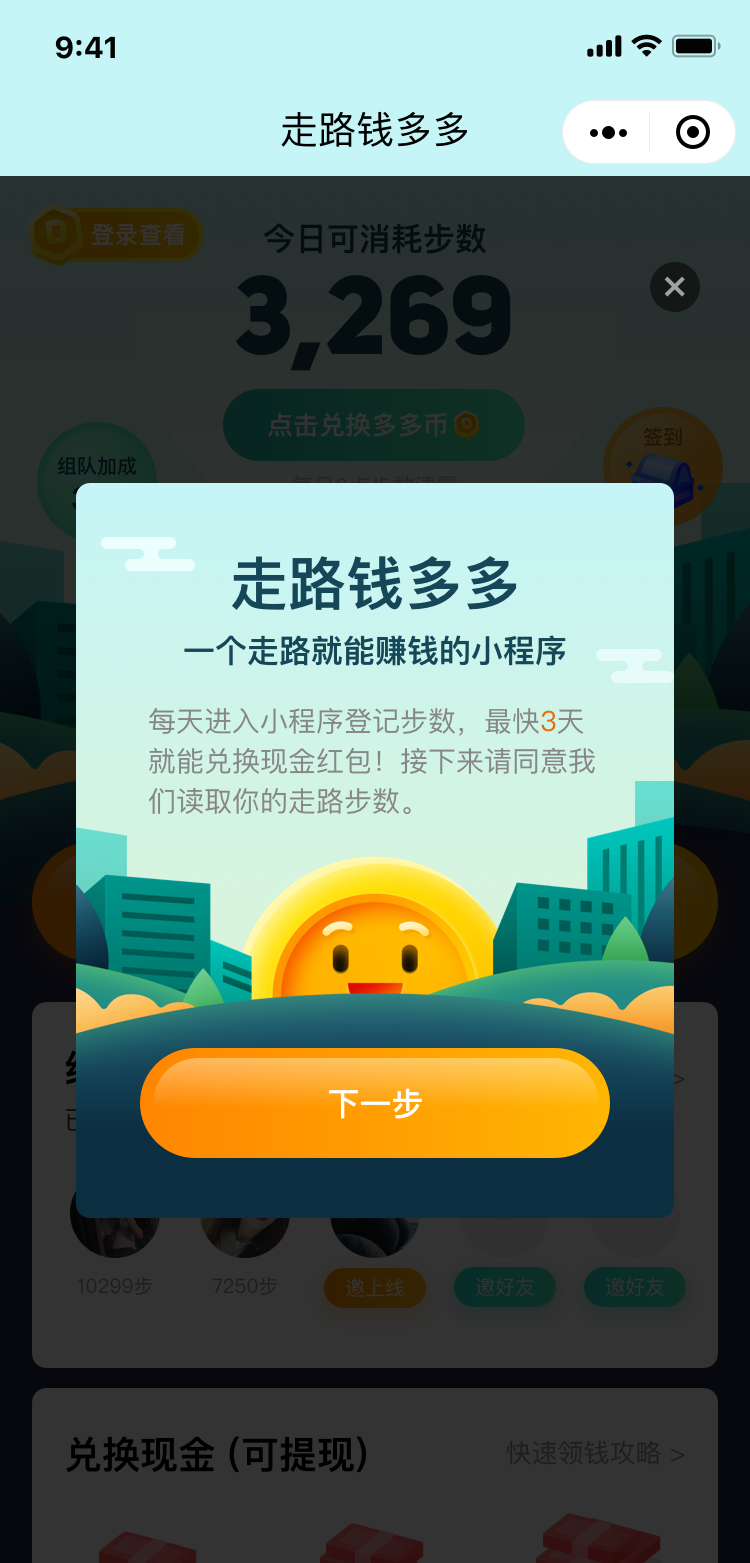Screen dimensions: 750x1563
Task: Close the mini program via the circle icon
Action: point(693,132)
